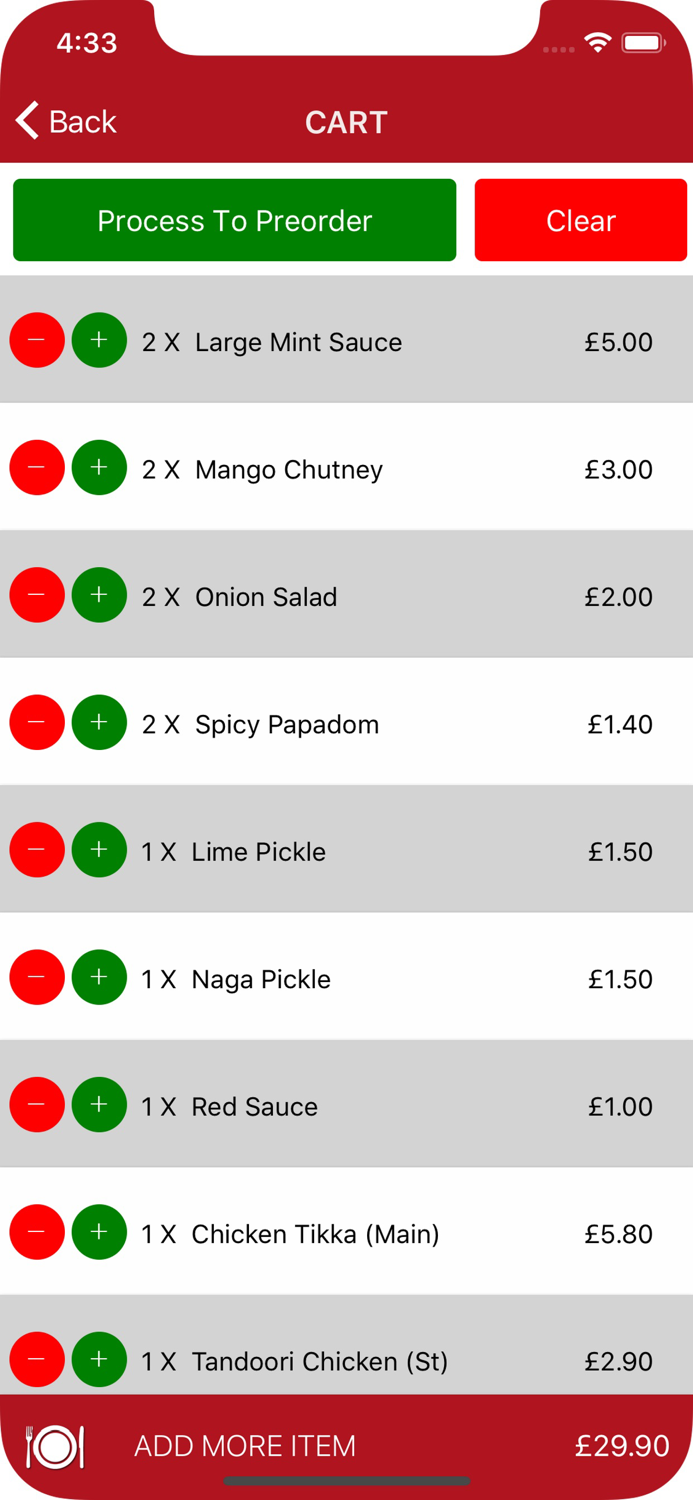This screenshot has height=1500, width=693.
Task: Tap Process To Preorder button
Action: (234, 220)
